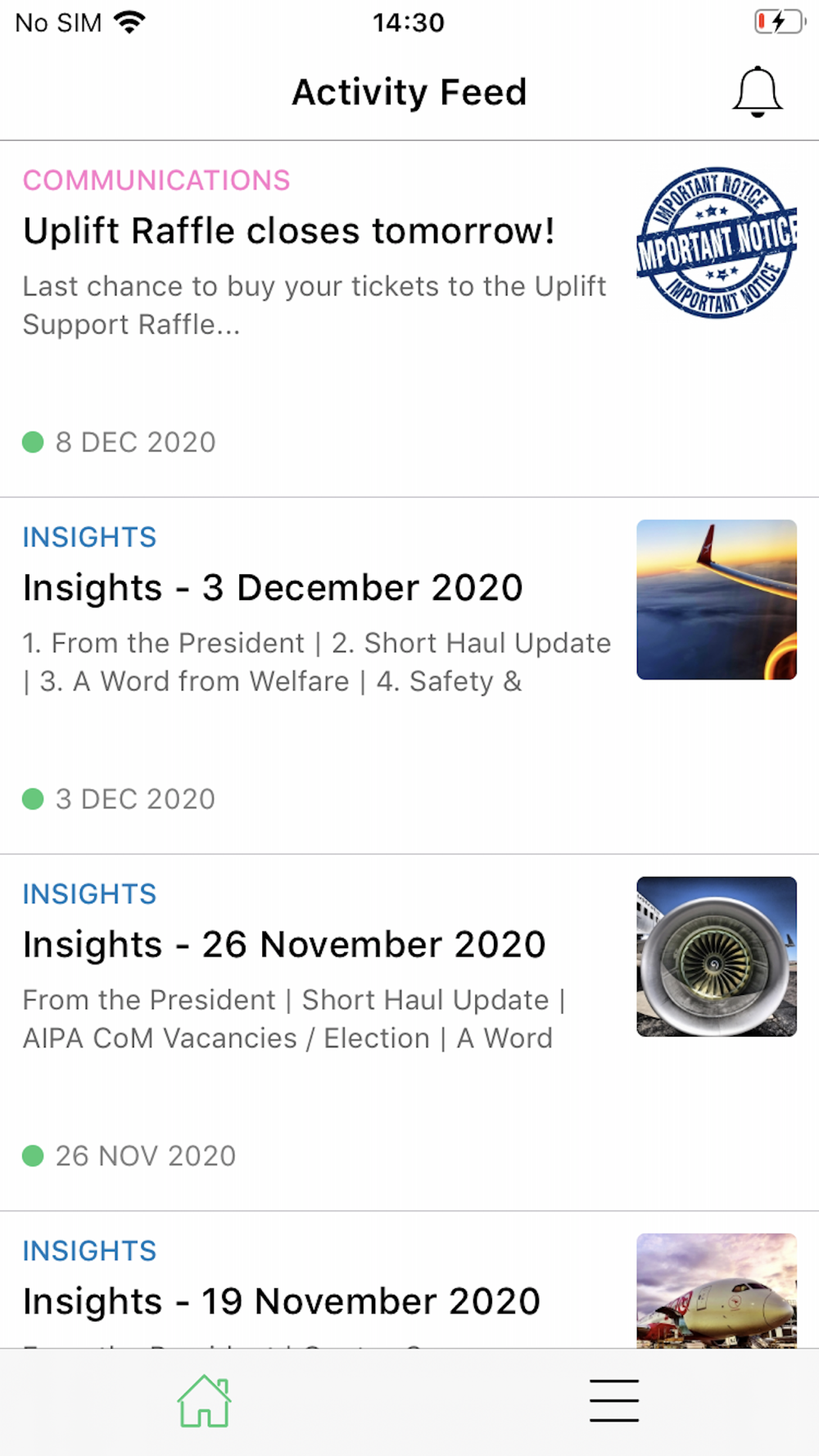Read Insights - 19 November 2020
The image size is (819, 1456).
(282, 1300)
